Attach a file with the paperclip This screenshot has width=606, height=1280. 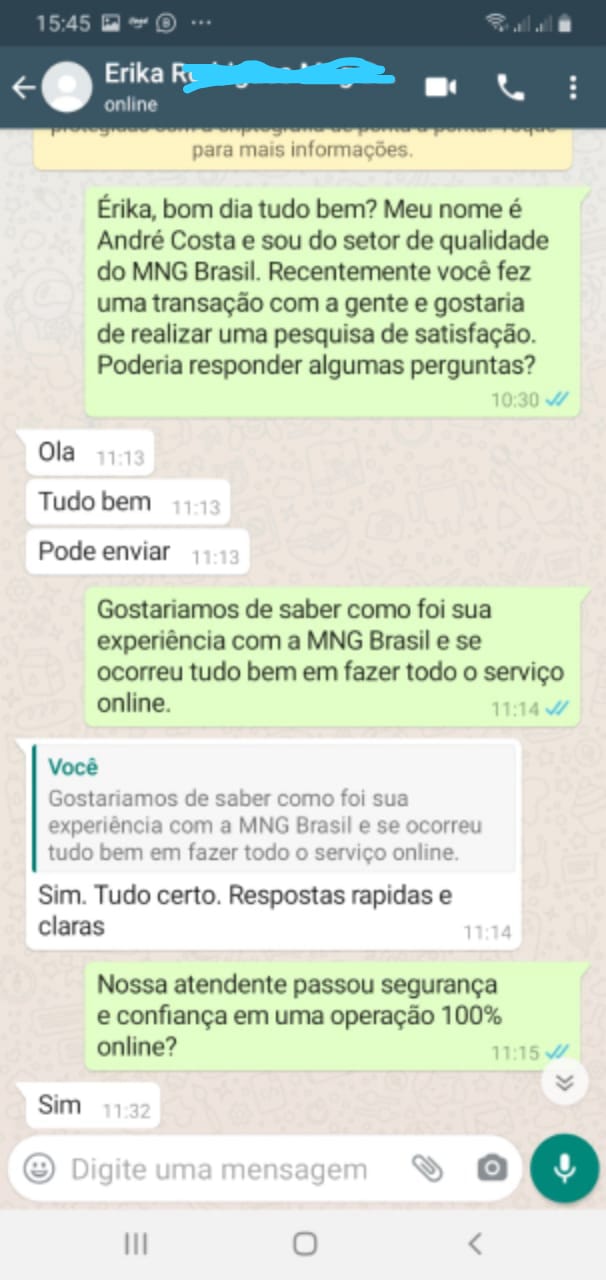point(428,1168)
